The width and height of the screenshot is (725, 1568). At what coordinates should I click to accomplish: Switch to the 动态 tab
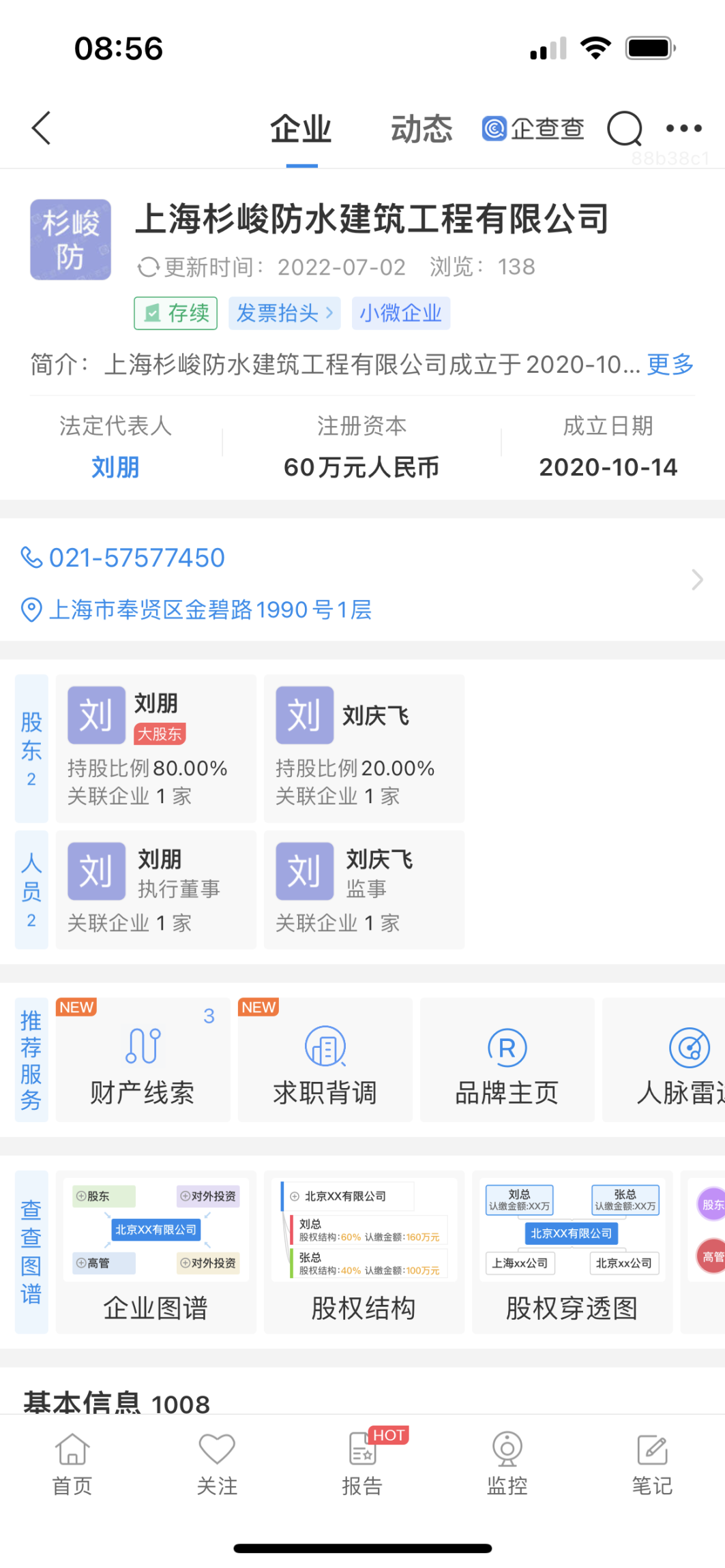tap(421, 128)
